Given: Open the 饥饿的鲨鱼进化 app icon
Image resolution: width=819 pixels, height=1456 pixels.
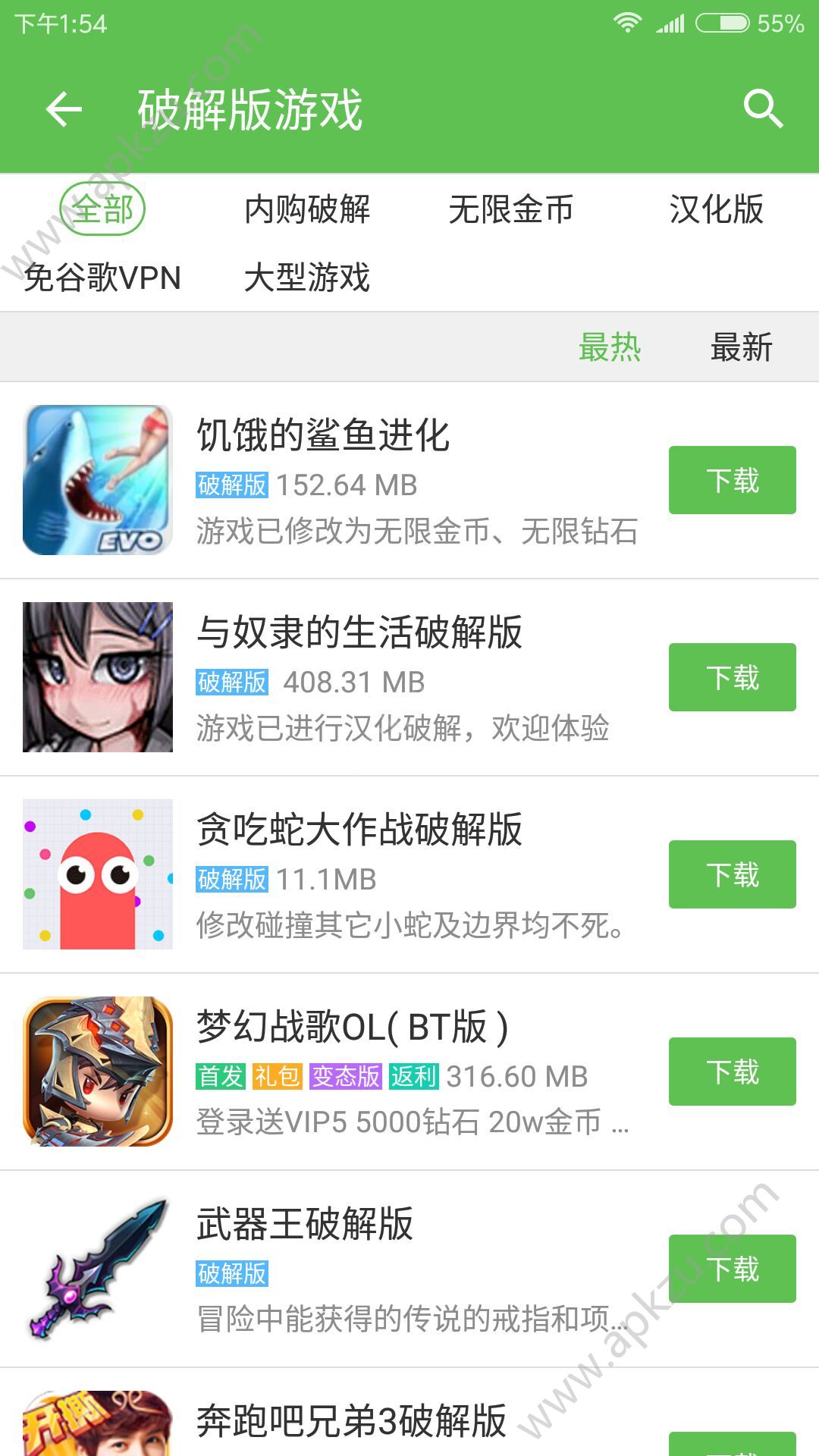Looking at the screenshot, I should [95, 478].
